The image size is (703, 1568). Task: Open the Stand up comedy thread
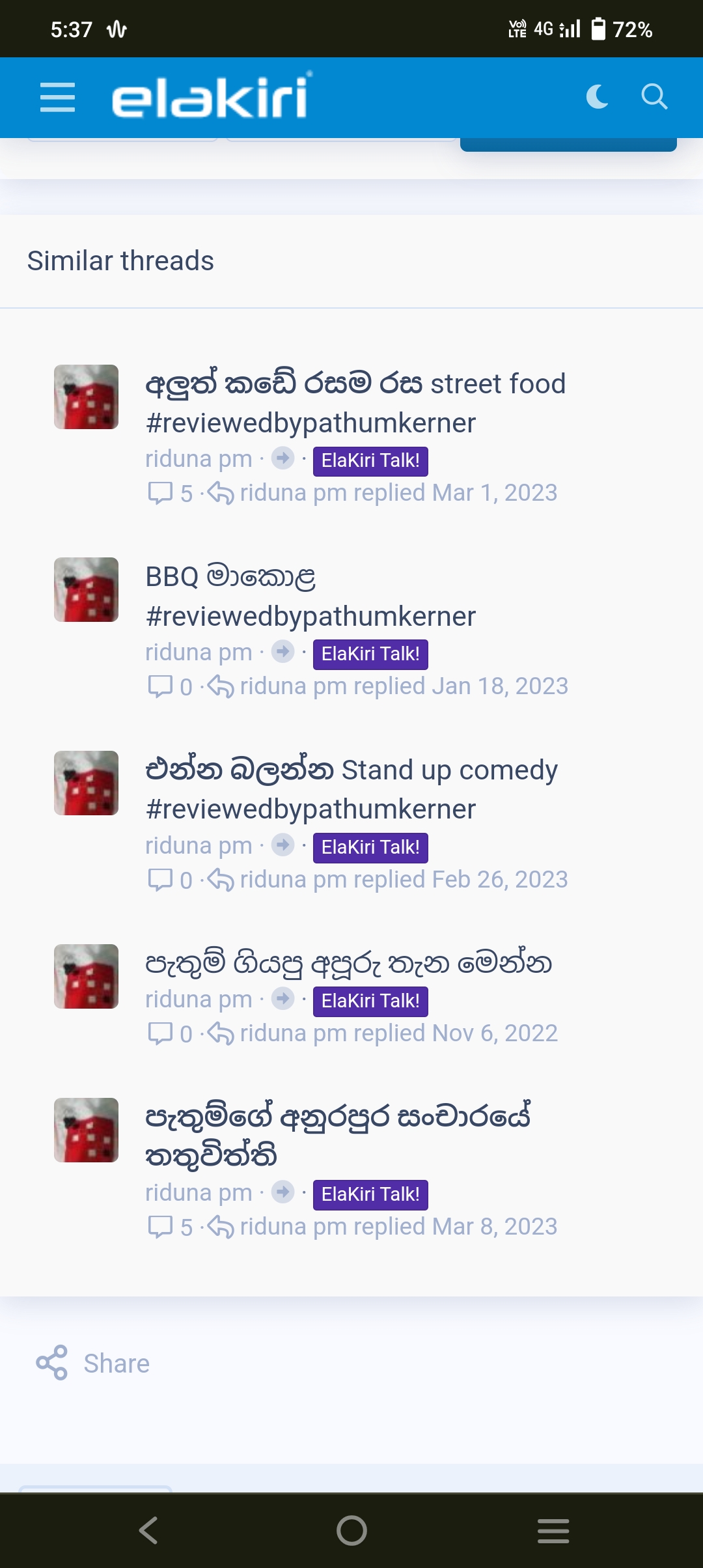tap(351, 789)
